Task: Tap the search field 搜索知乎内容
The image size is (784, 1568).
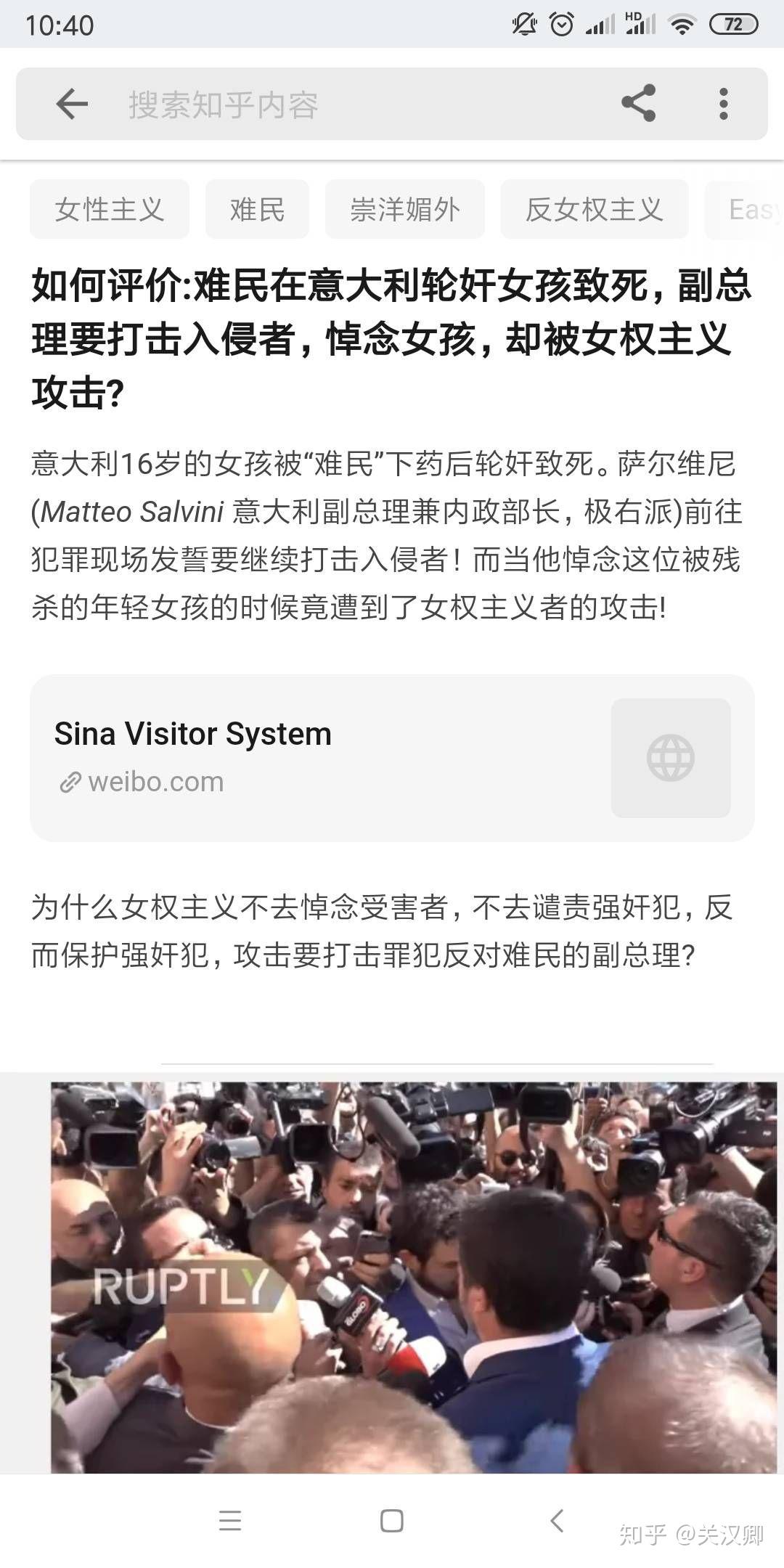Action: coord(290,105)
